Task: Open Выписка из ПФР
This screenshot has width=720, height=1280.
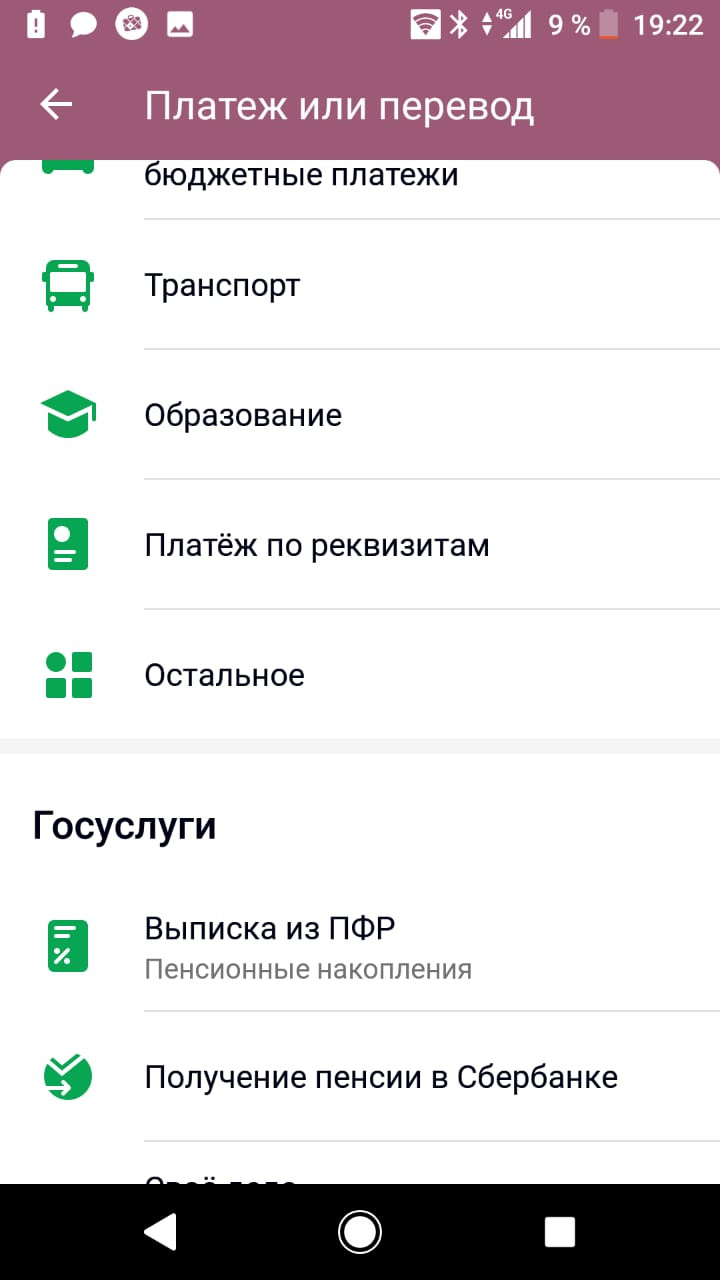Action: [360, 946]
